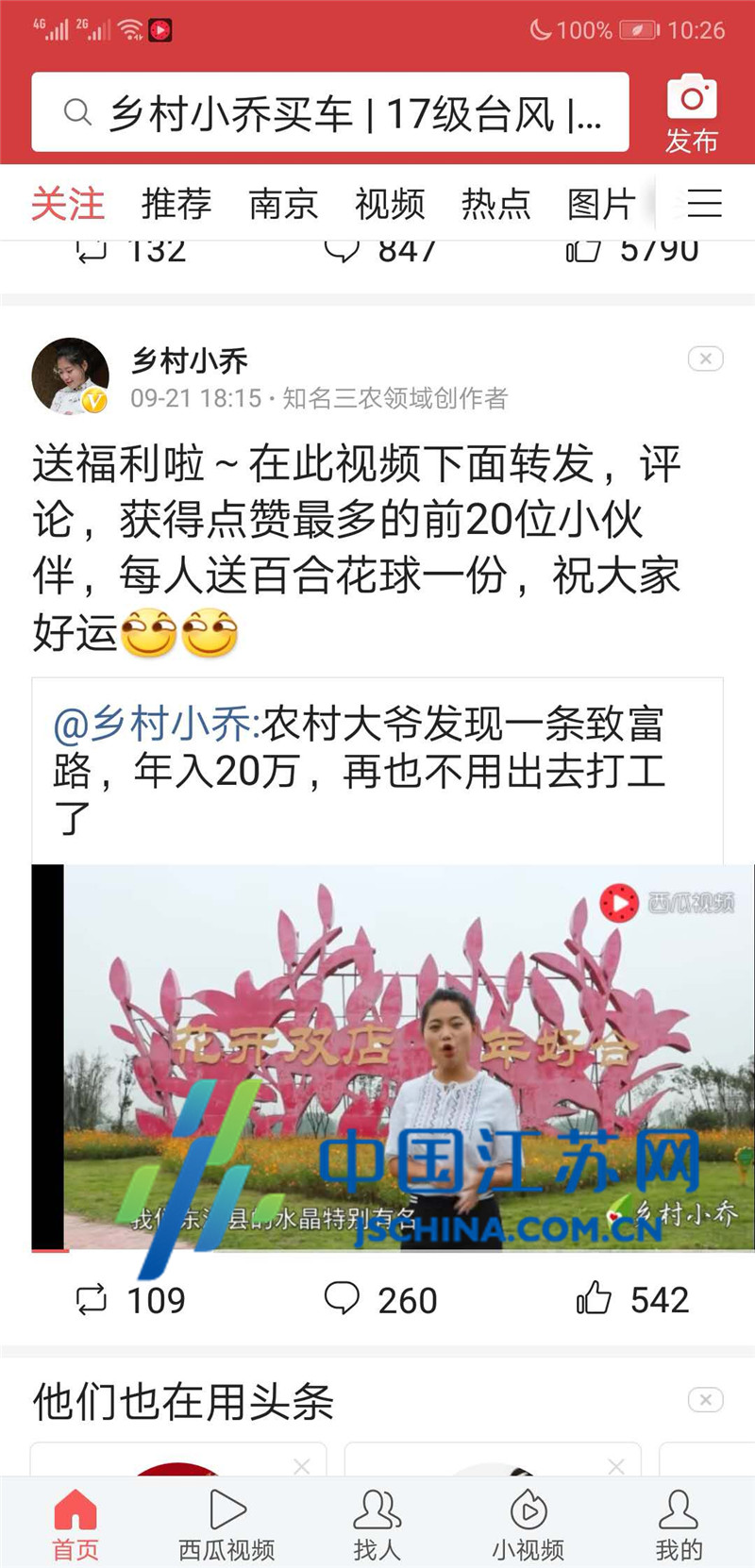755x1568 pixels.
Task: Open 乡村小乔's profile avatar
Action: [x=71, y=375]
